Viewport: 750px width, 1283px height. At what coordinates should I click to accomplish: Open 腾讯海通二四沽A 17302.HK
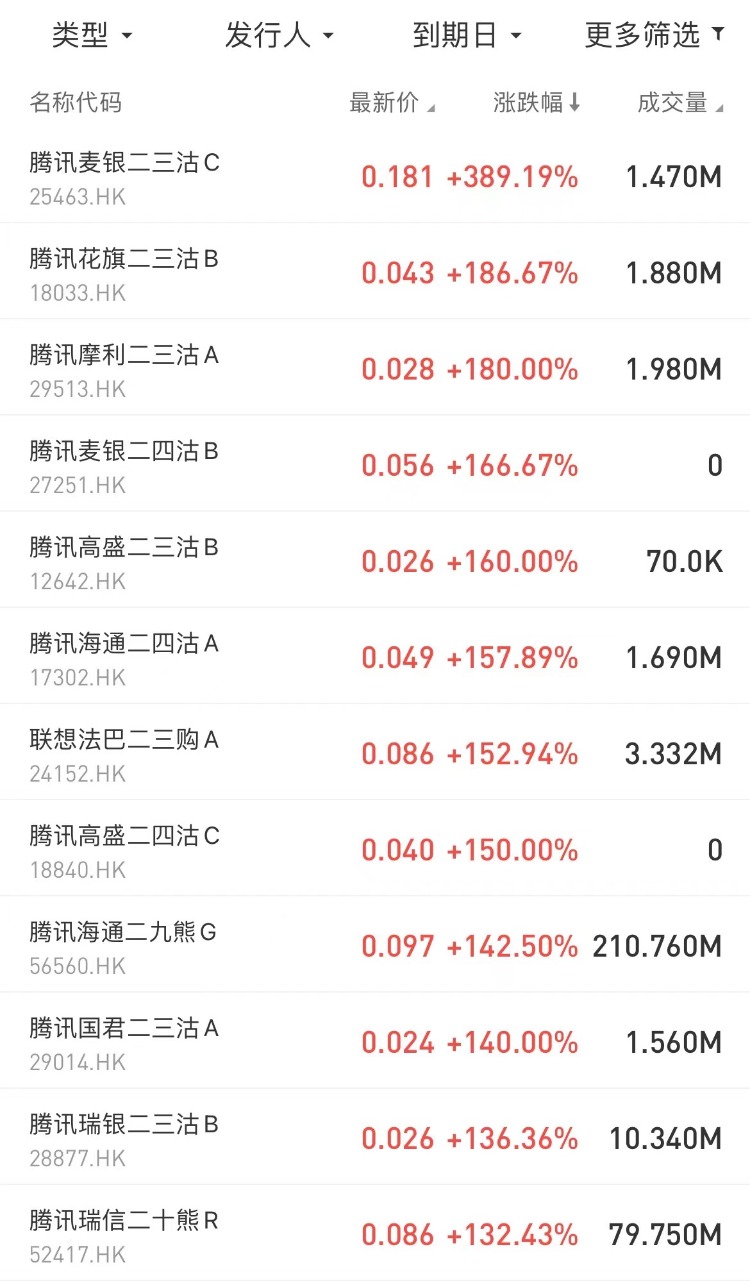click(375, 656)
